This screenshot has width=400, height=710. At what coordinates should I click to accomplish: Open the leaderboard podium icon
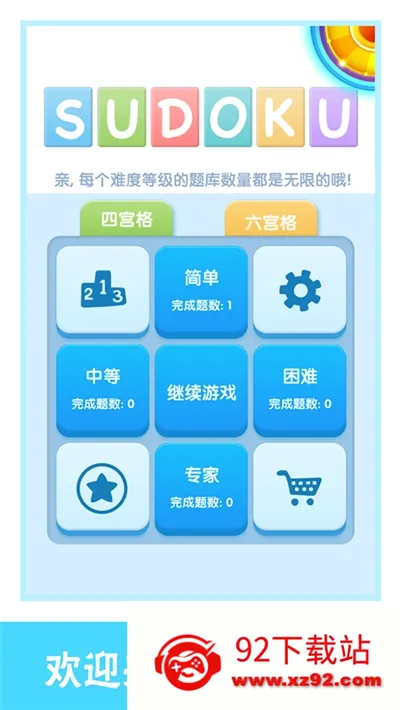click(x=103, y=291)
